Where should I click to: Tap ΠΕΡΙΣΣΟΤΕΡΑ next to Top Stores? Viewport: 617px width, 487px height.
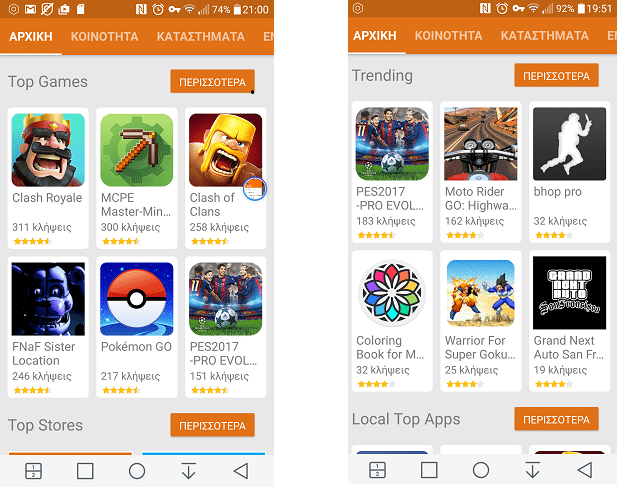(212, 425)
